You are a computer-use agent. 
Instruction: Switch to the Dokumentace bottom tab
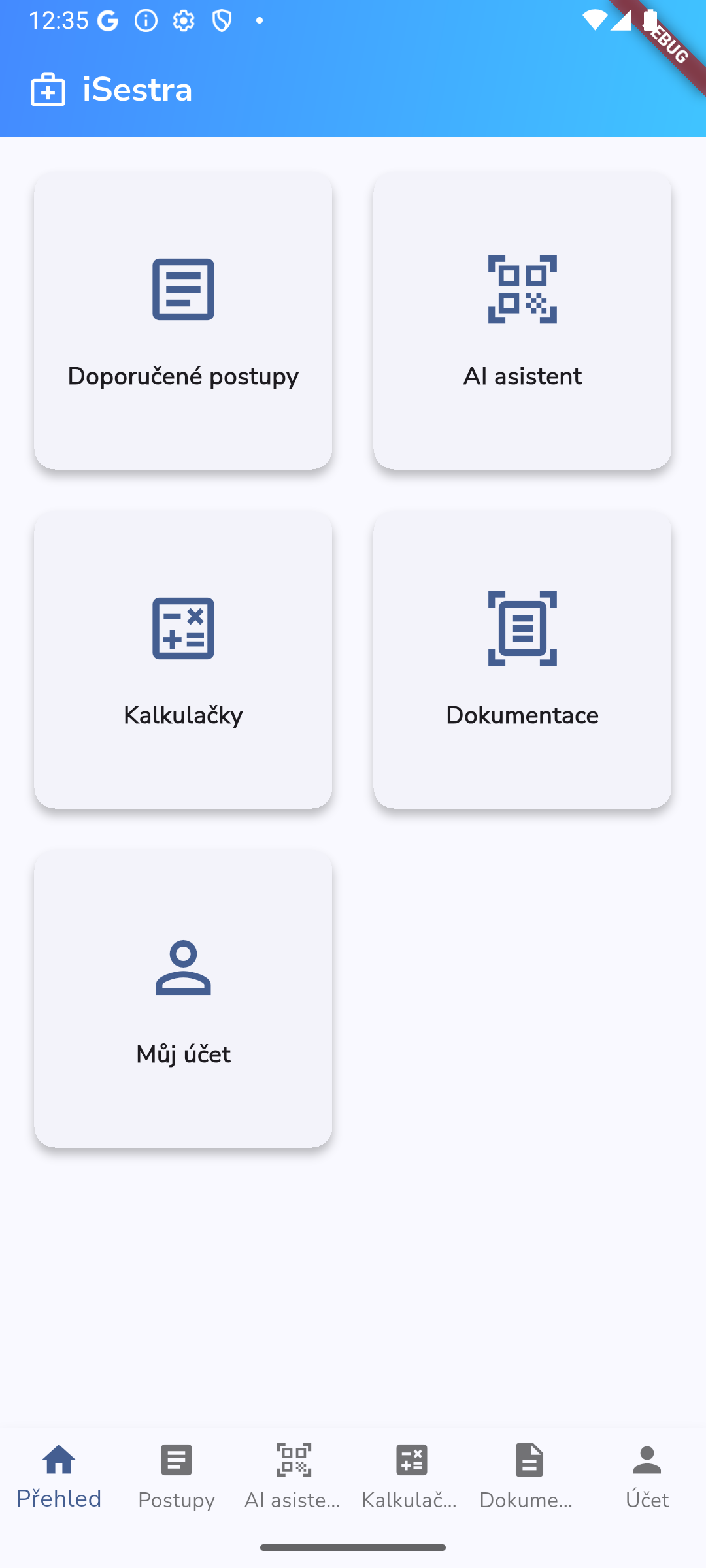[x=529, y=1477]
